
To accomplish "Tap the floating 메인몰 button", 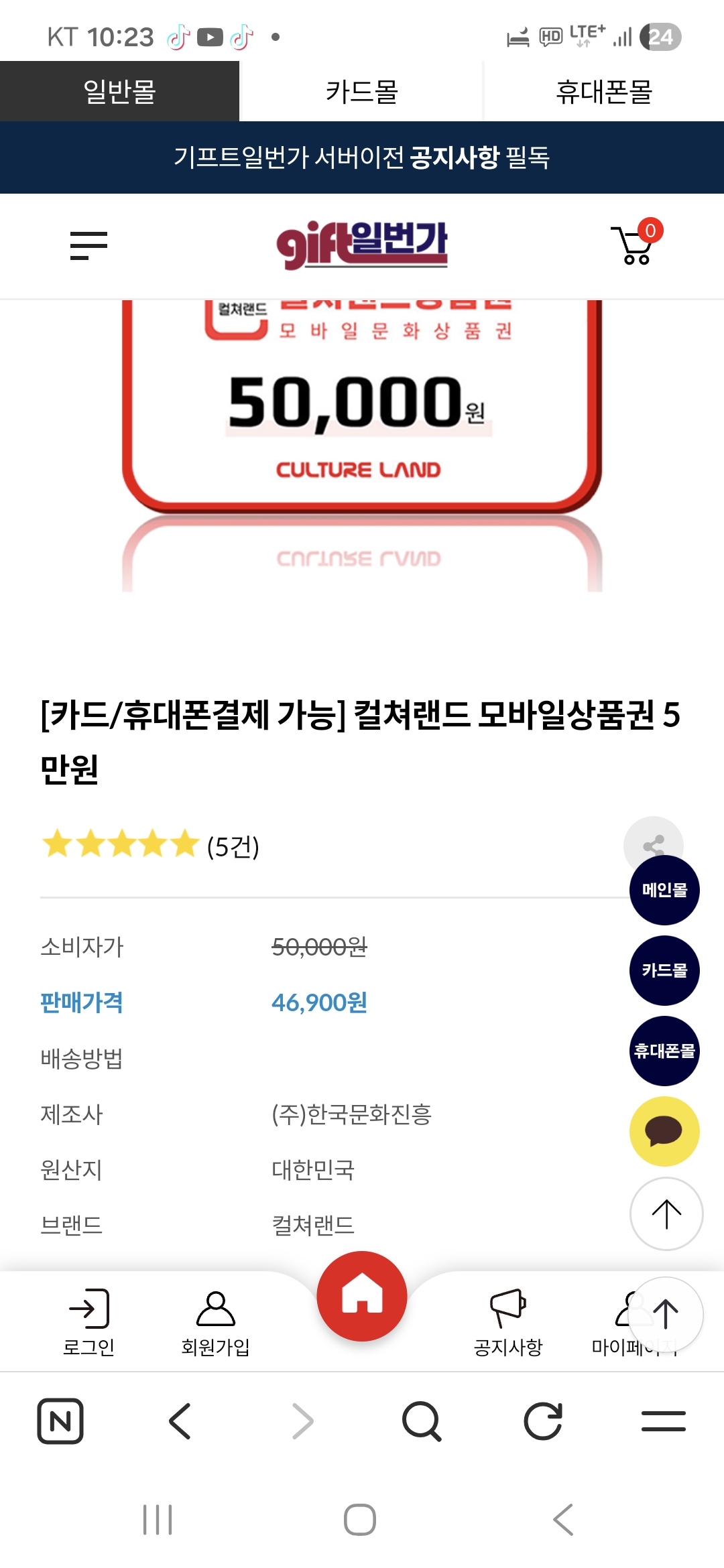I will [x=664, y=890].
